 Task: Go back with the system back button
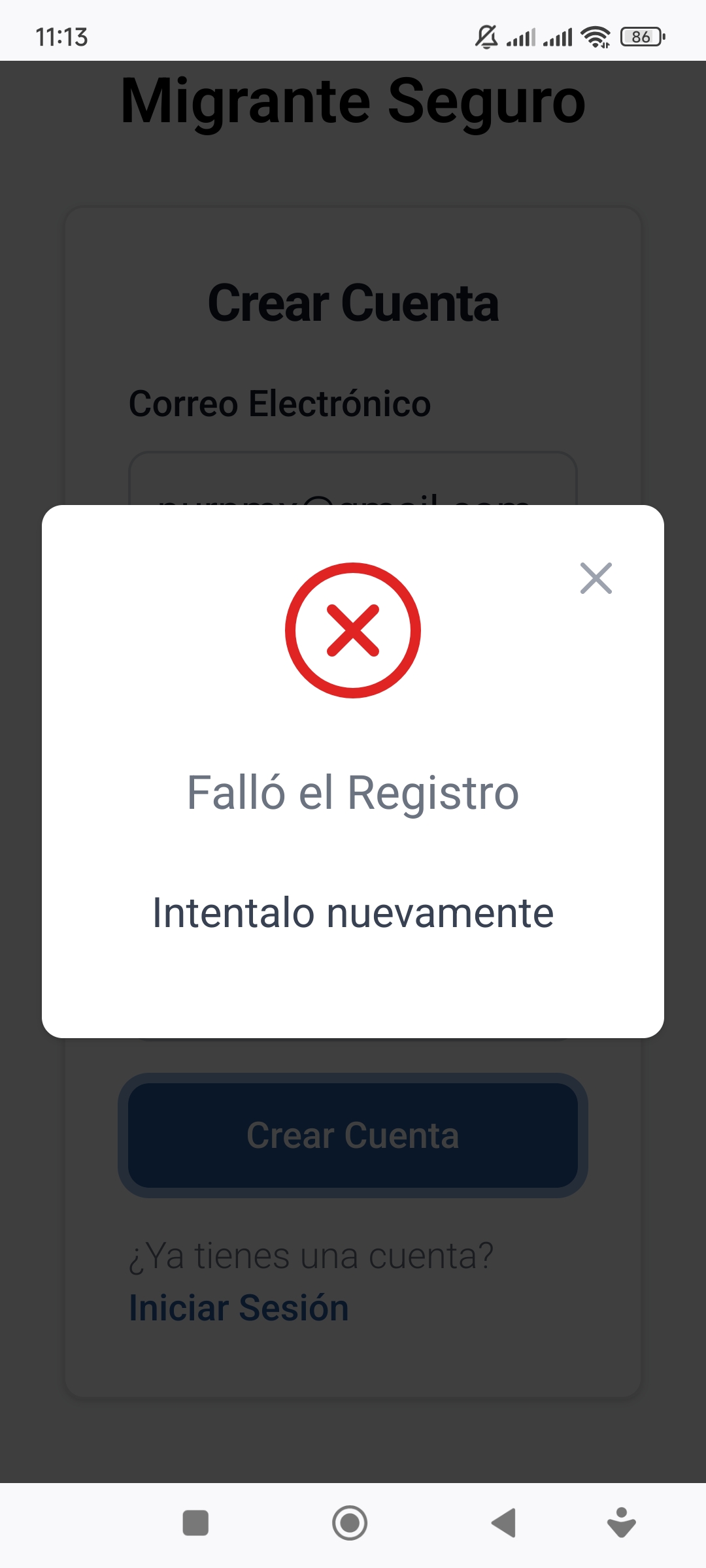click(x=504, y=1523)
